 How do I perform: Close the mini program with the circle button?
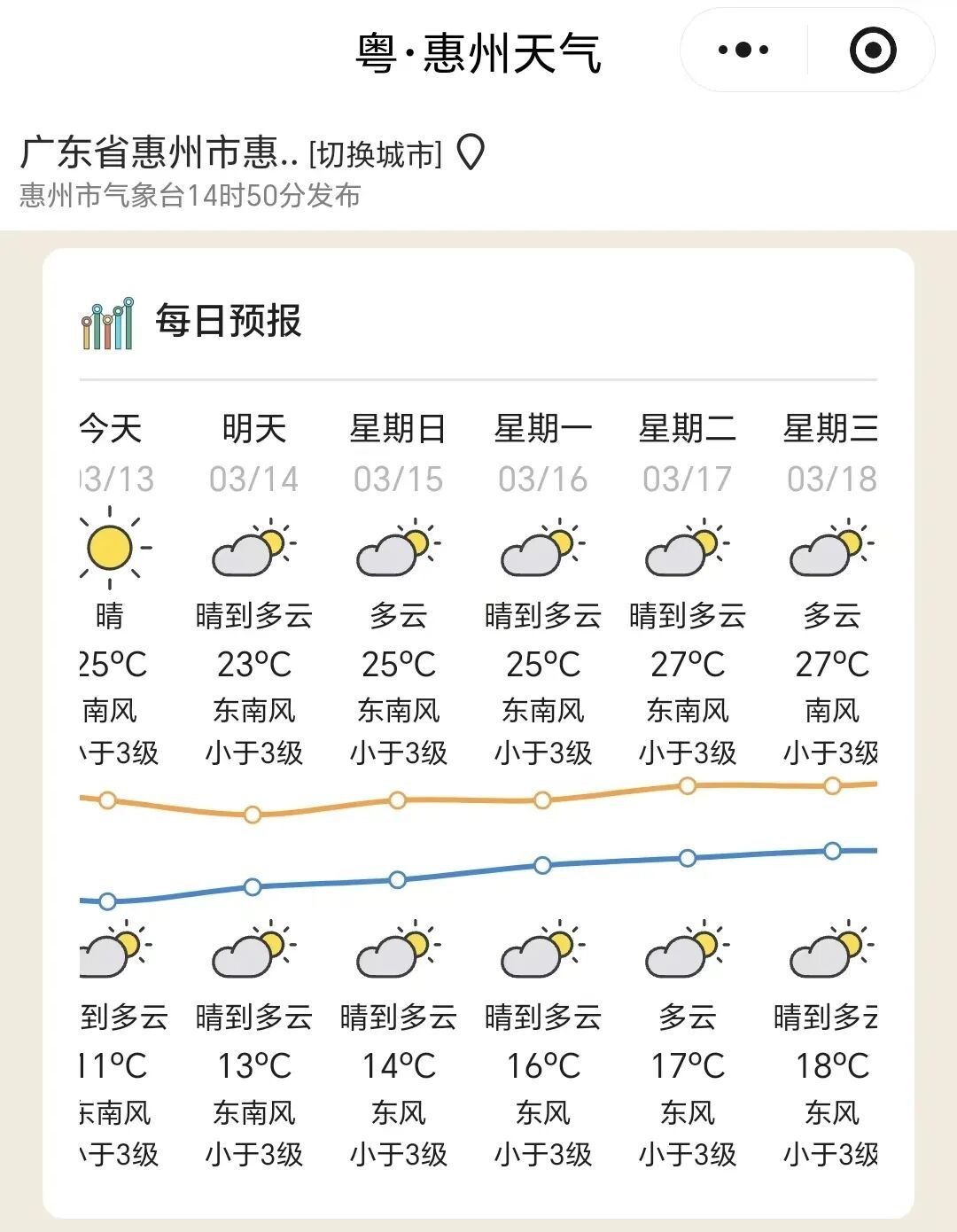[x=872, y=51]
